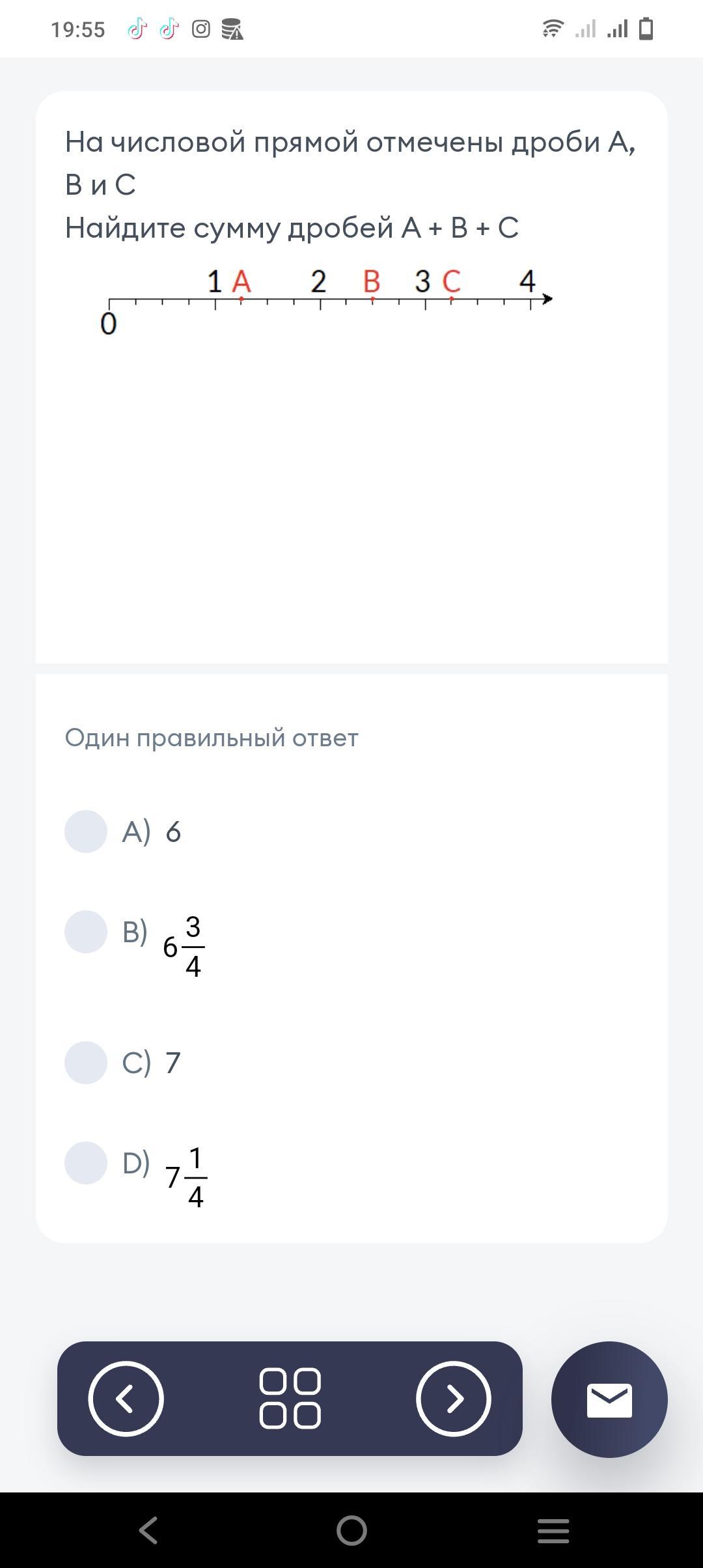Advance to the next question

pyautogui.click(x=454, y=1399)
